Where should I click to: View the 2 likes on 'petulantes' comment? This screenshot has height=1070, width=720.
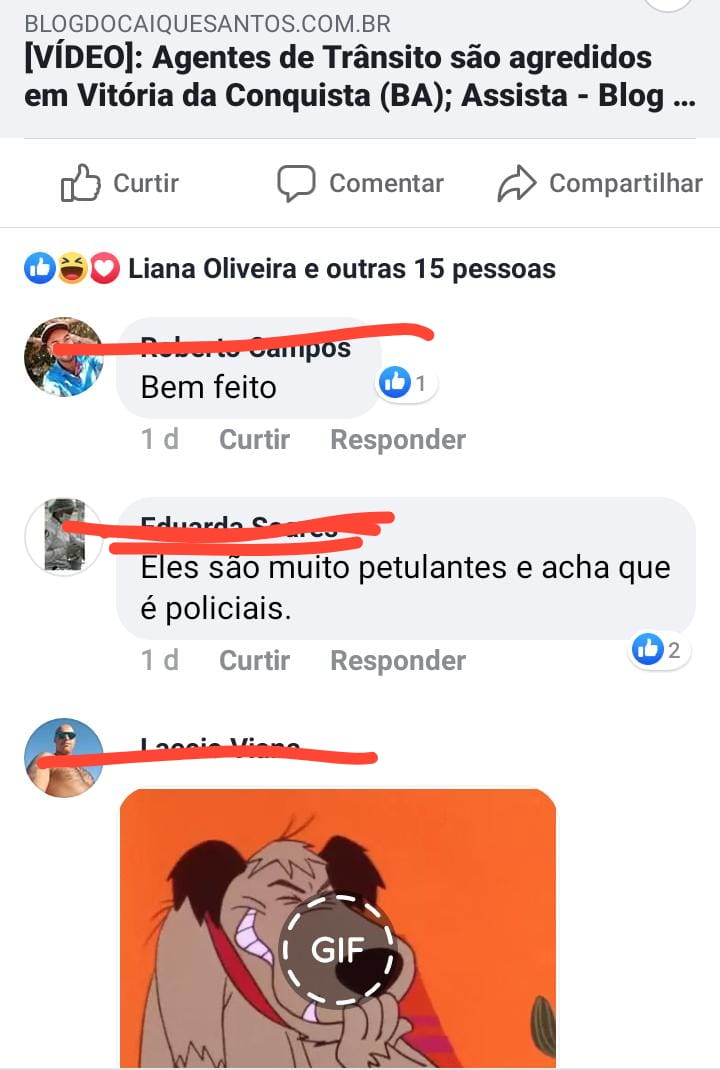[x=660, y=651]
